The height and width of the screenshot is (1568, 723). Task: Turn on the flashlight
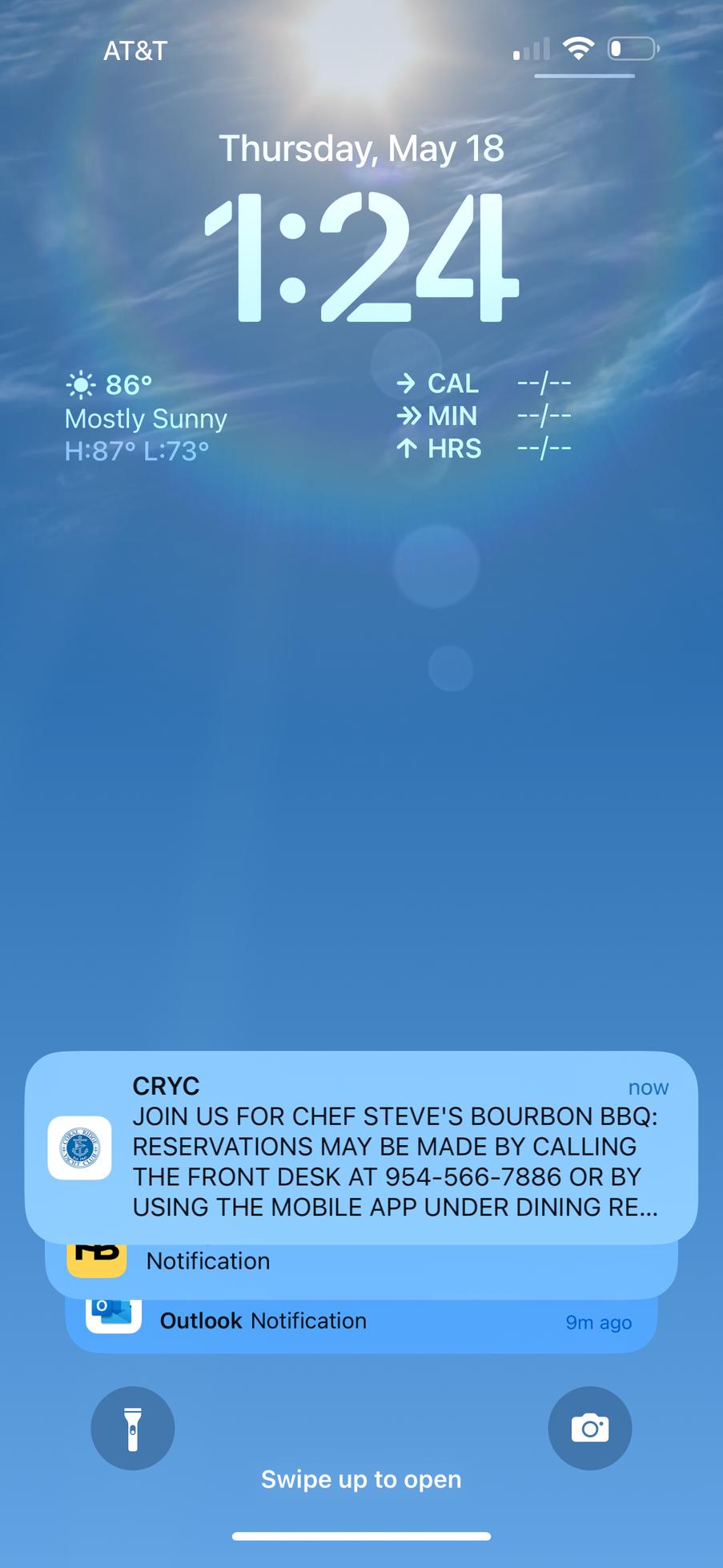[x=133, y=1428]
